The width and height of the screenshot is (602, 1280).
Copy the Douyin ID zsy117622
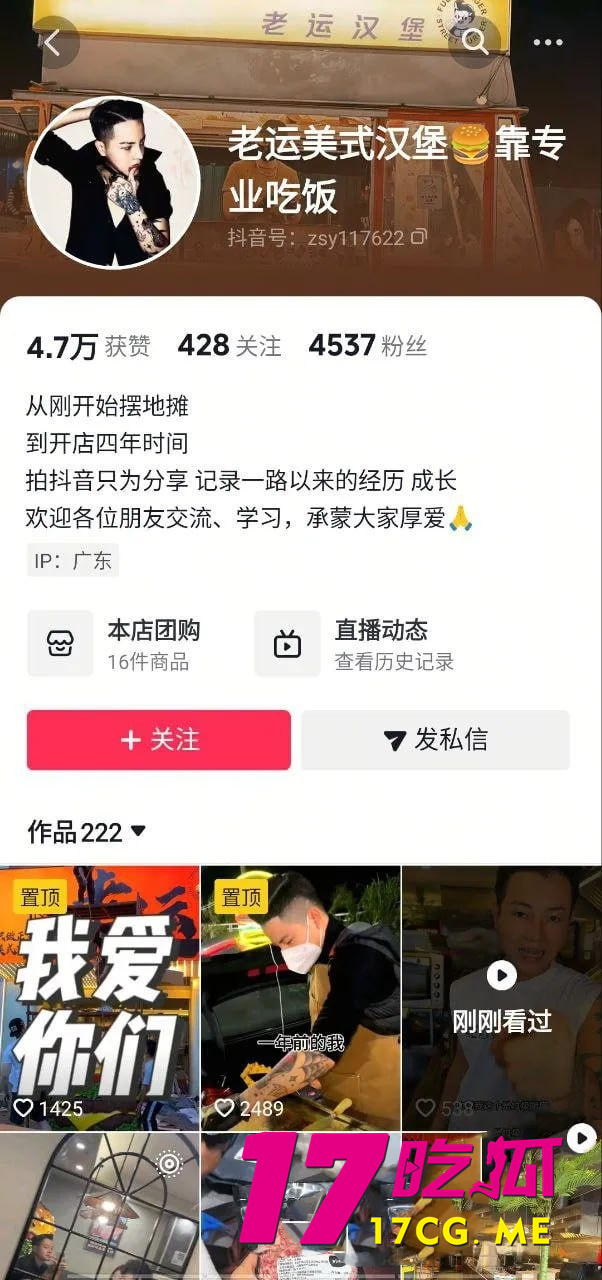coord(419,238)
